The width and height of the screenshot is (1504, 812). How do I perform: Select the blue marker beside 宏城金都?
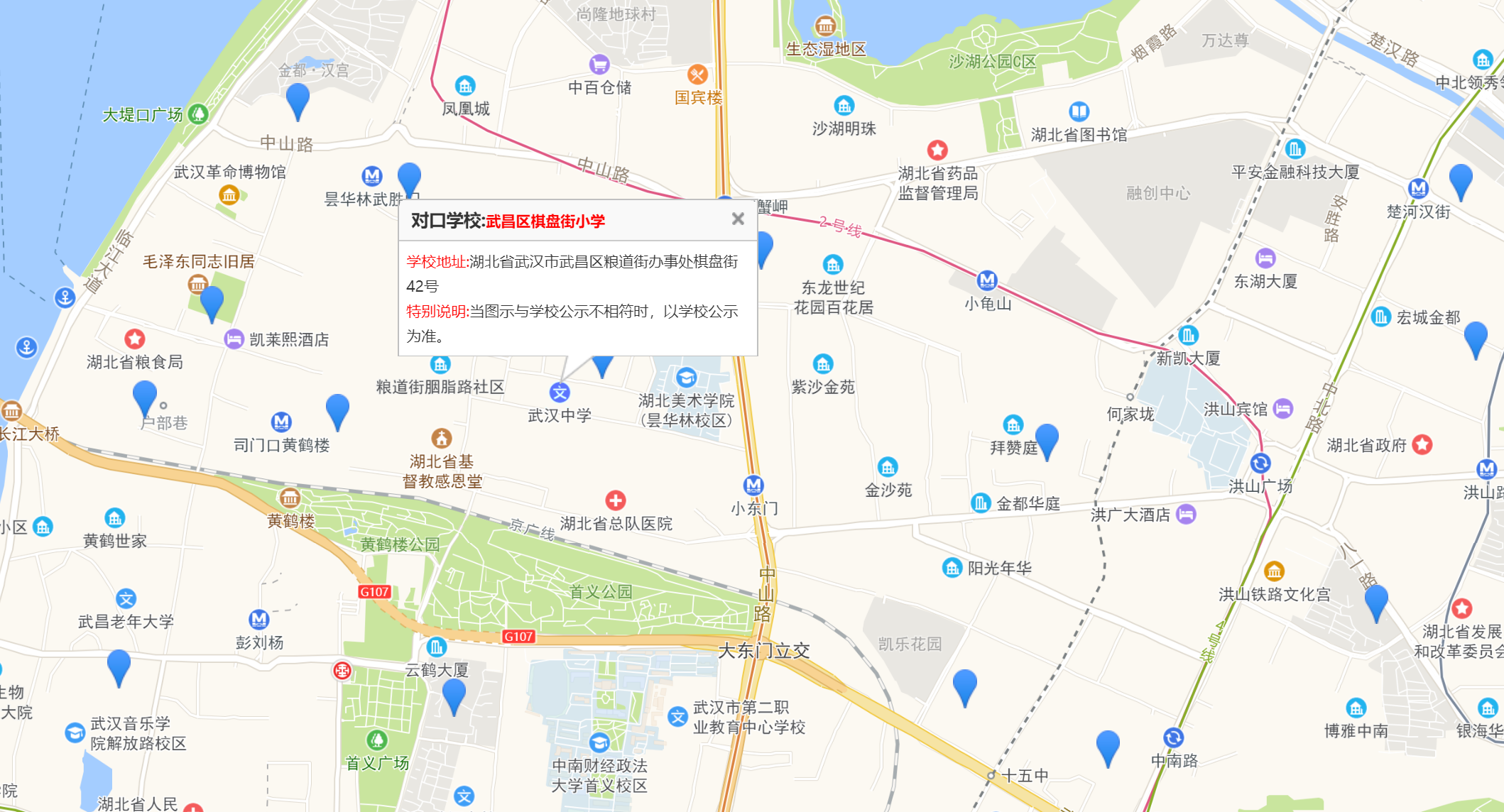(1475, 336)
